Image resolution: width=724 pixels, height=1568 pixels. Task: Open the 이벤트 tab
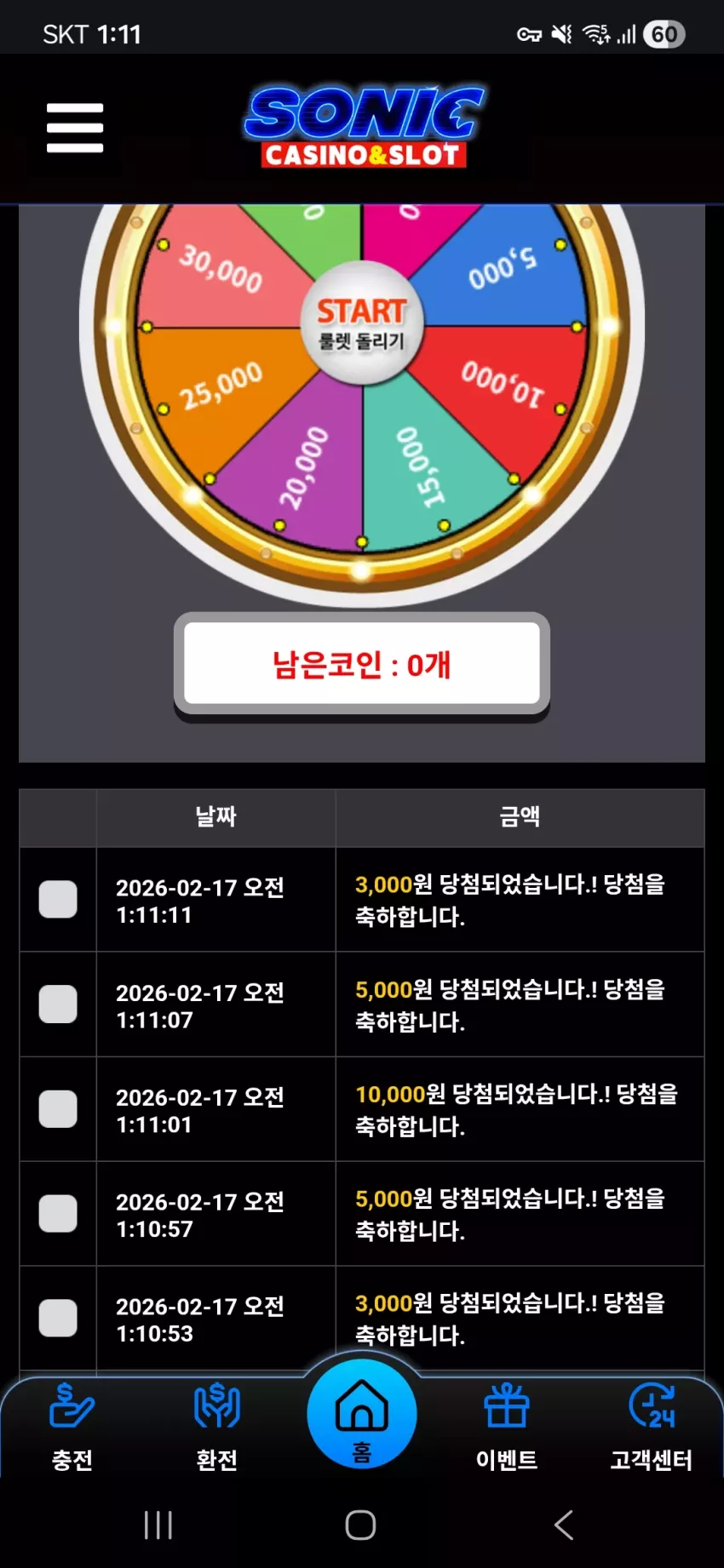(x=507, y=1428)
